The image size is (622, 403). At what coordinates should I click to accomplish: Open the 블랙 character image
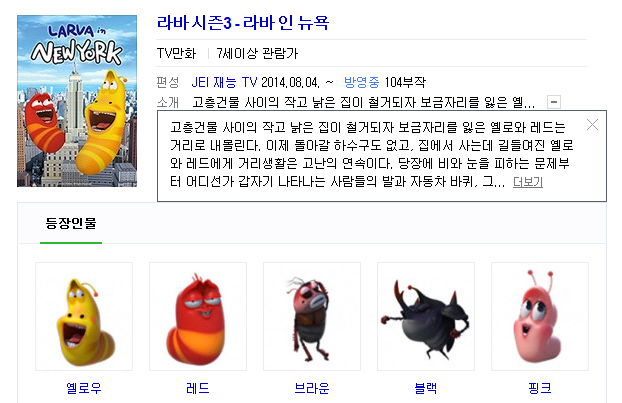(426, 316)
